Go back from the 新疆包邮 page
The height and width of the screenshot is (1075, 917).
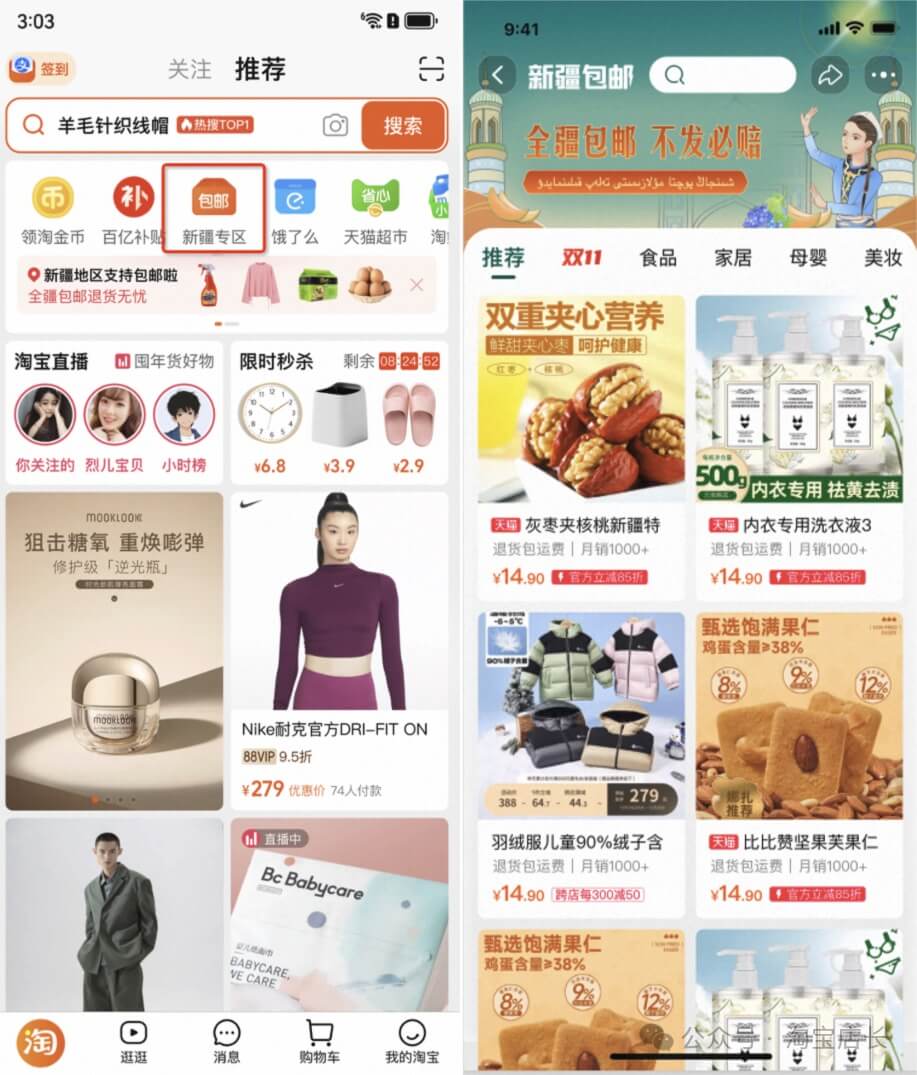point(497,75)
